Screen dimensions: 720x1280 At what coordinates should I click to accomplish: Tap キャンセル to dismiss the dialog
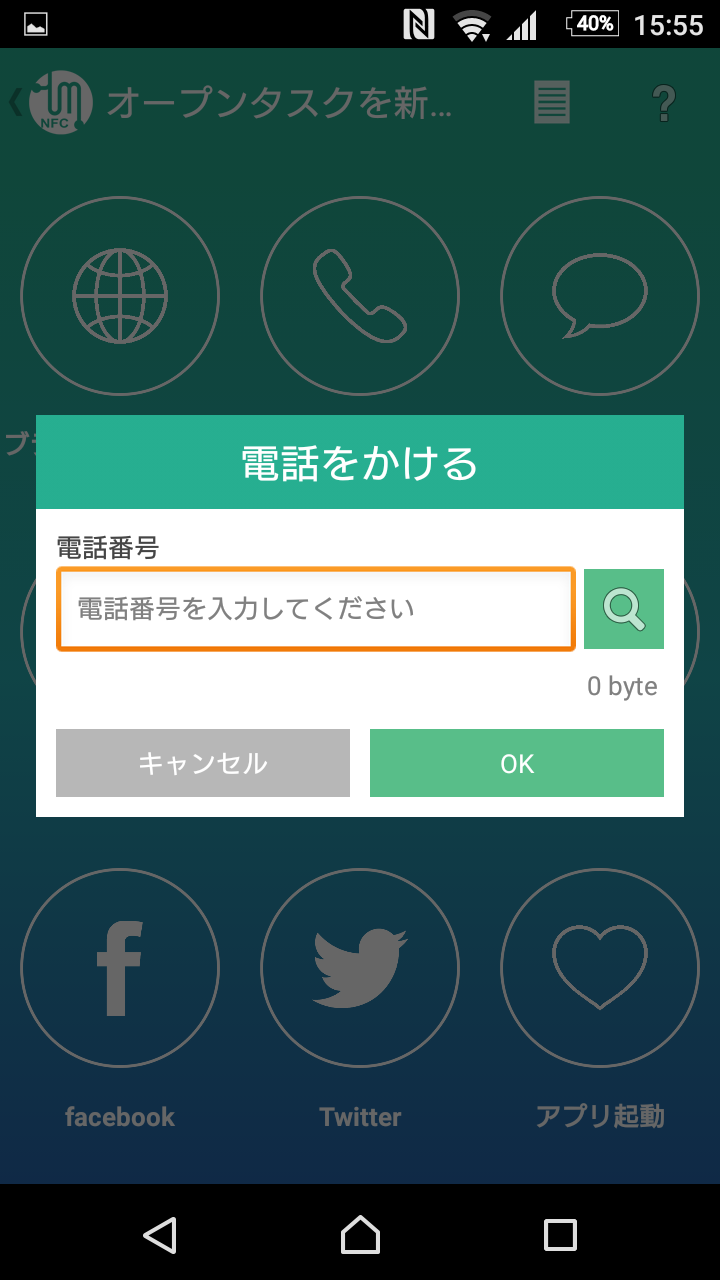[x=203, y=763]
